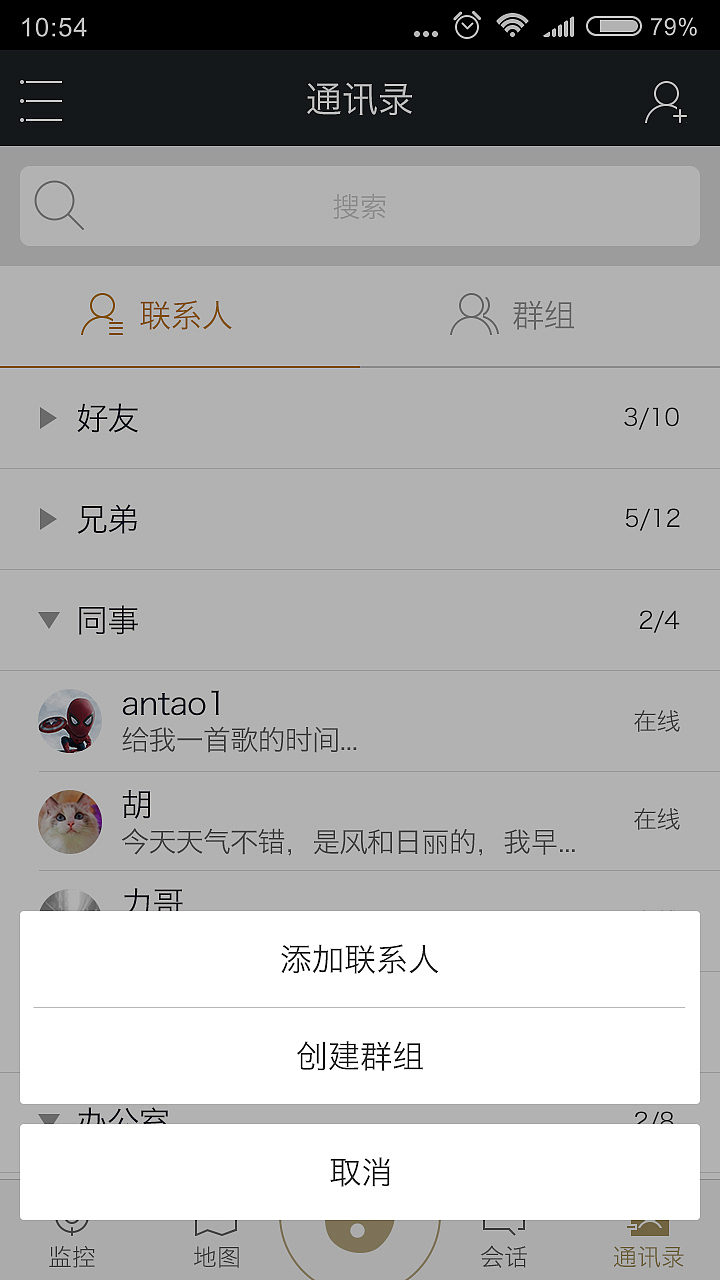720x1280 pixels.
Task: Click the magnifier search icon
Action: pos(58,205)
